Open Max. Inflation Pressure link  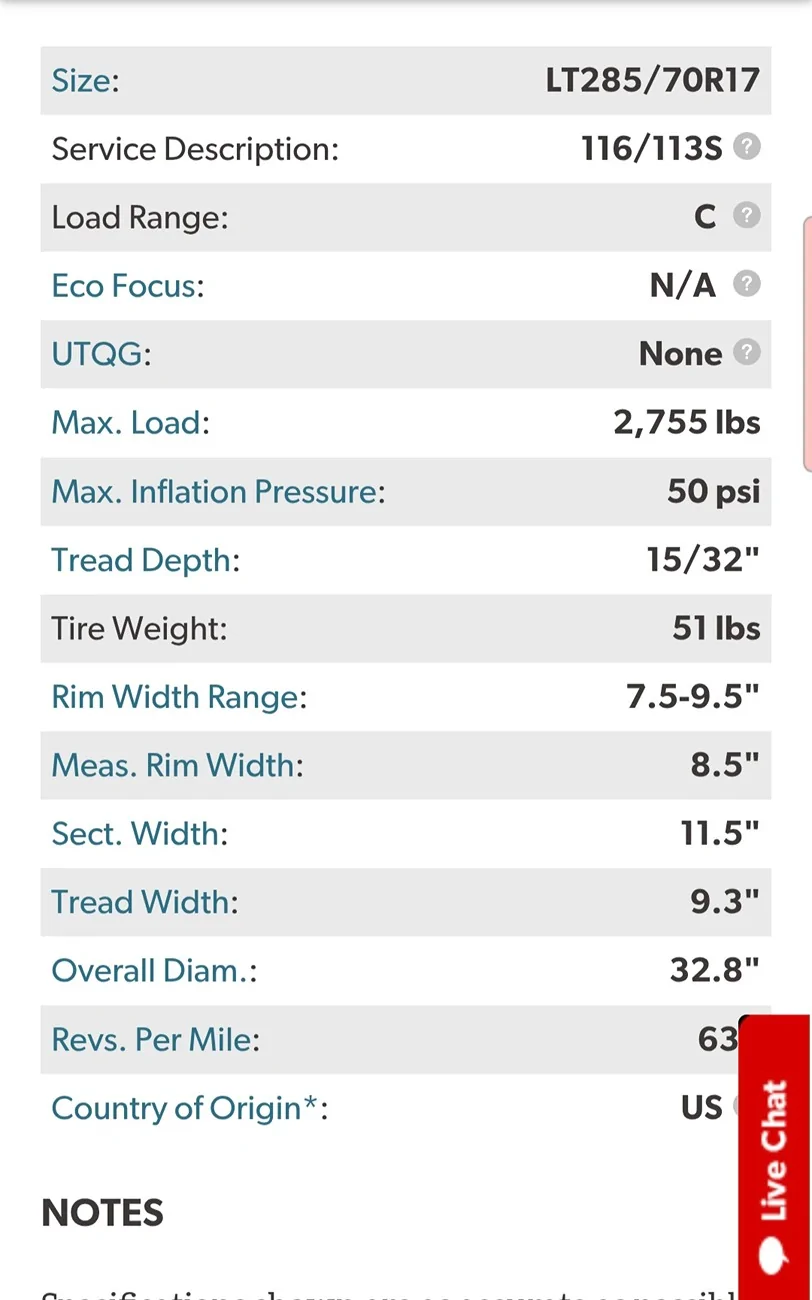(214, 492)
